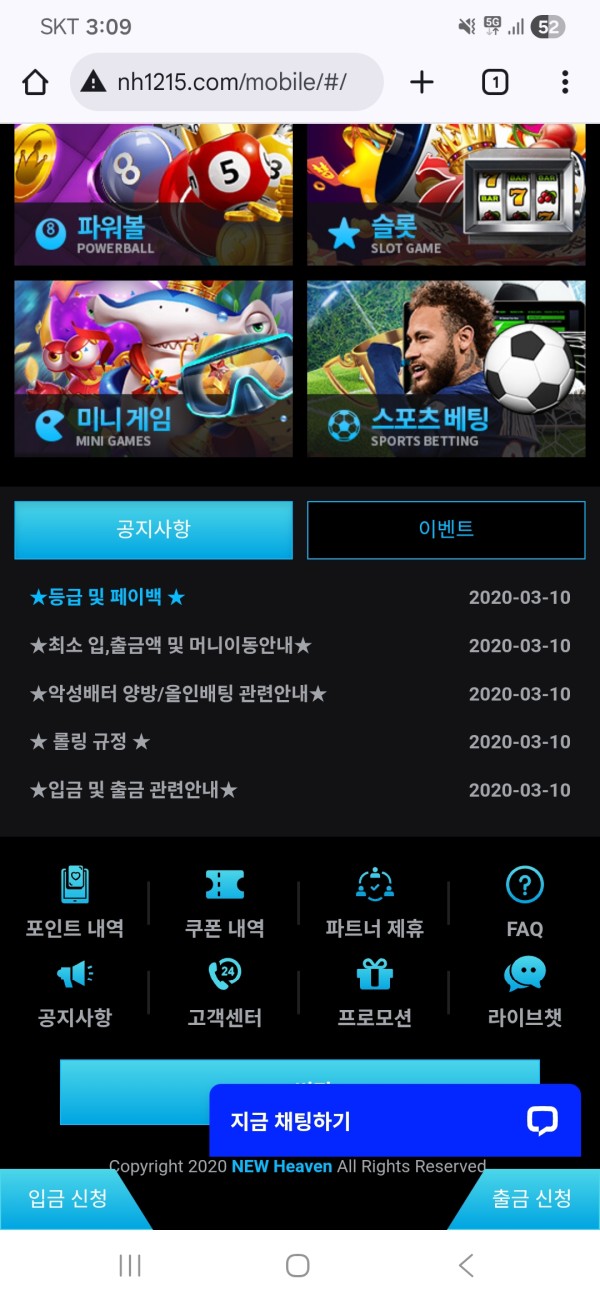Select the 공지사항 tab above the list
The image size is (600, 1300).
tap(153, 530)
